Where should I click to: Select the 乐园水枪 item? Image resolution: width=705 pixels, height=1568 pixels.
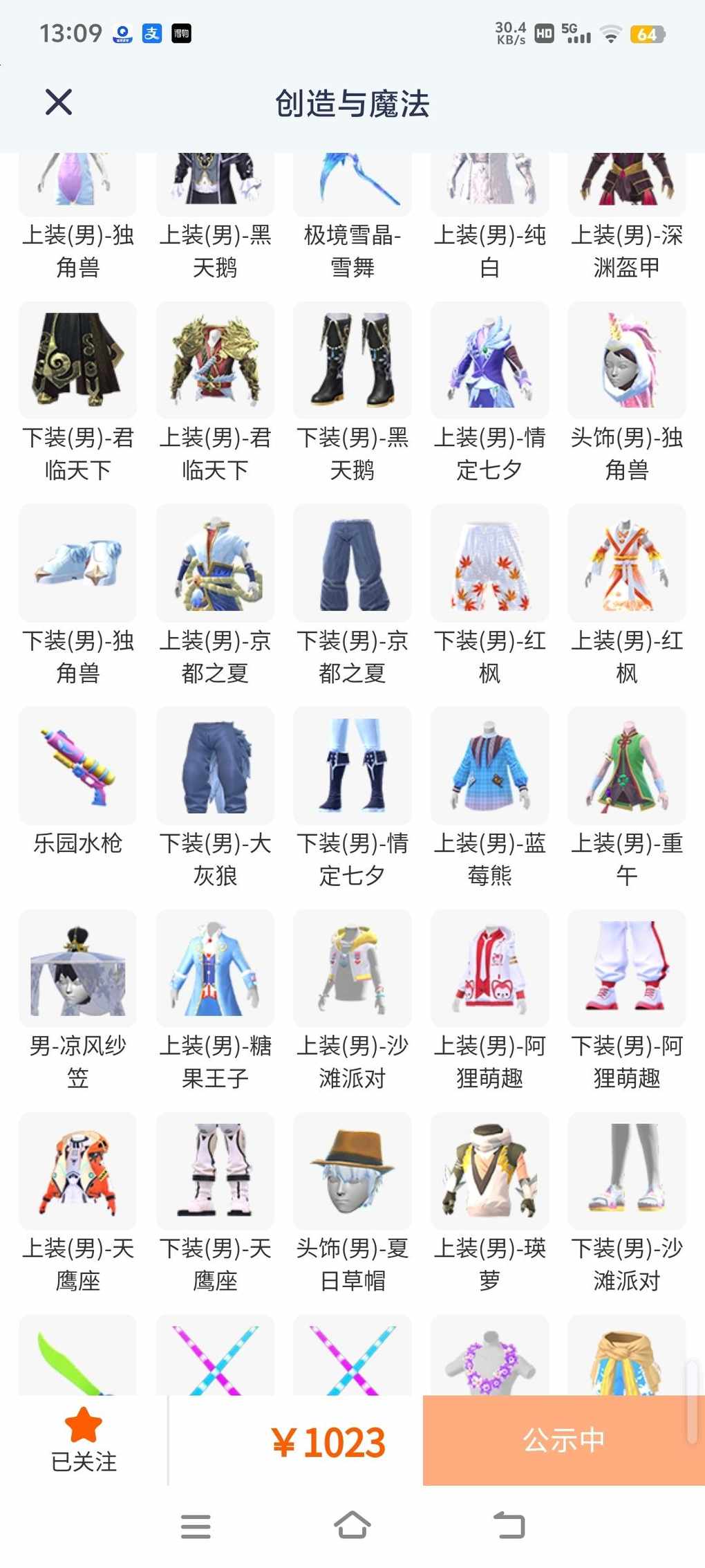(77, 782)
